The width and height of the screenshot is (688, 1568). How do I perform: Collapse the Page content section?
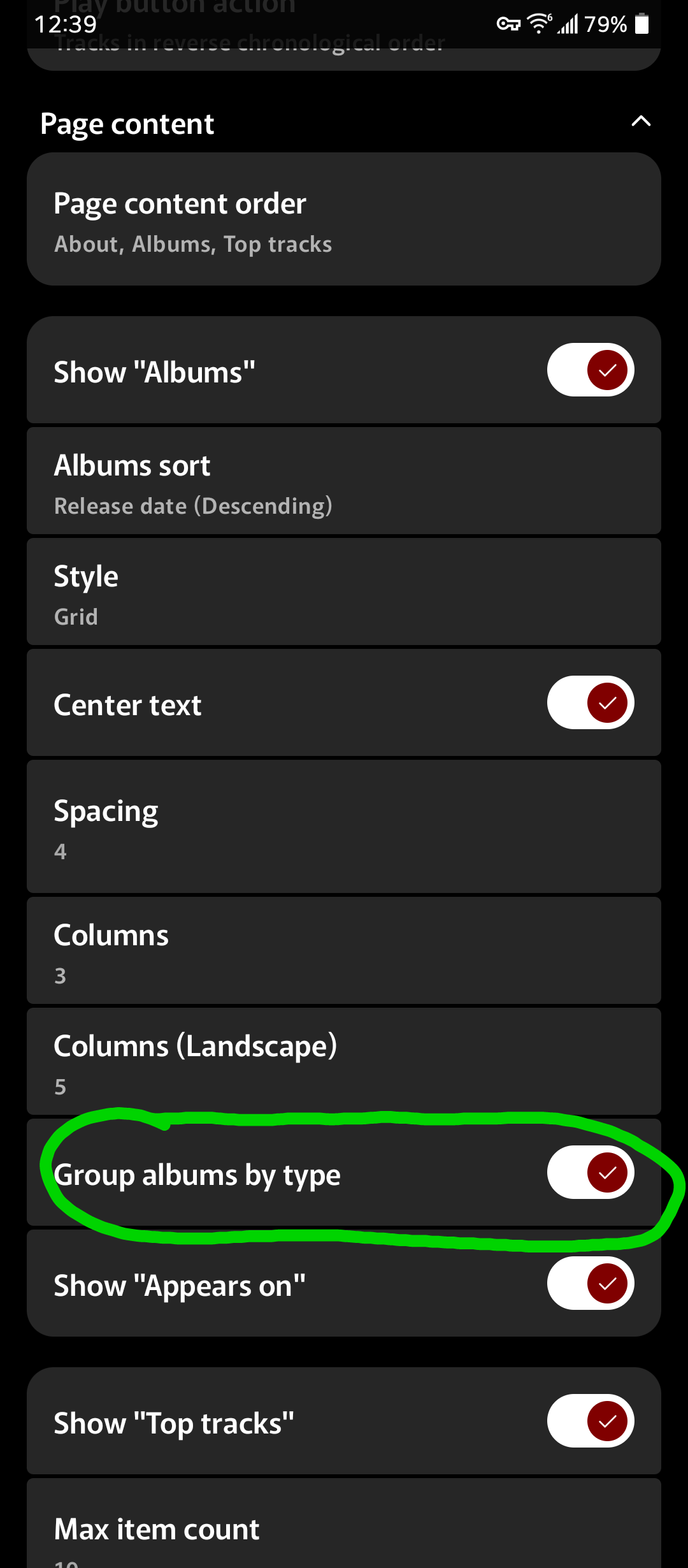point(640,121)
